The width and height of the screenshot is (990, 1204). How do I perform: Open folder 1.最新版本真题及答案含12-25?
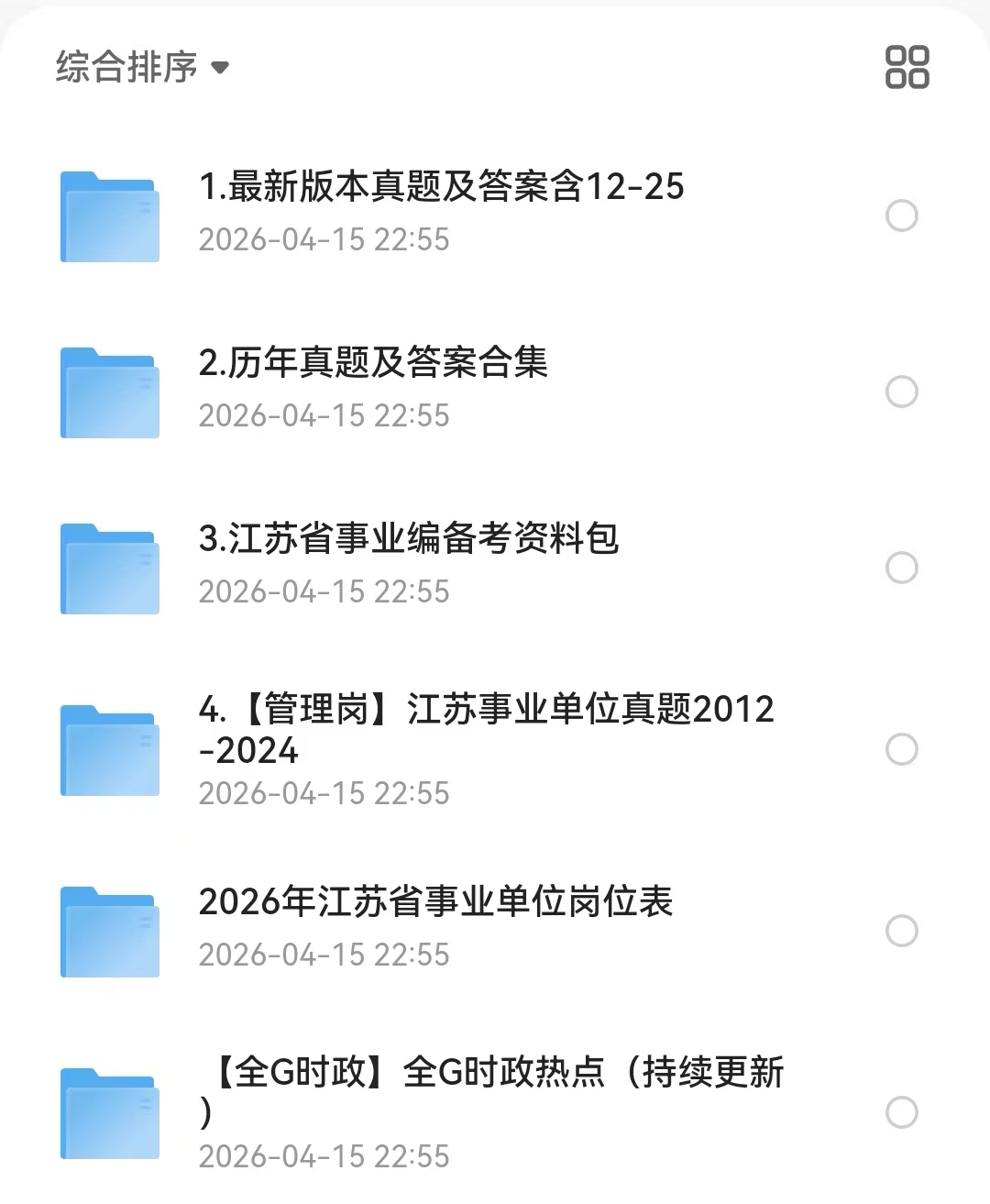pos(441,187)
